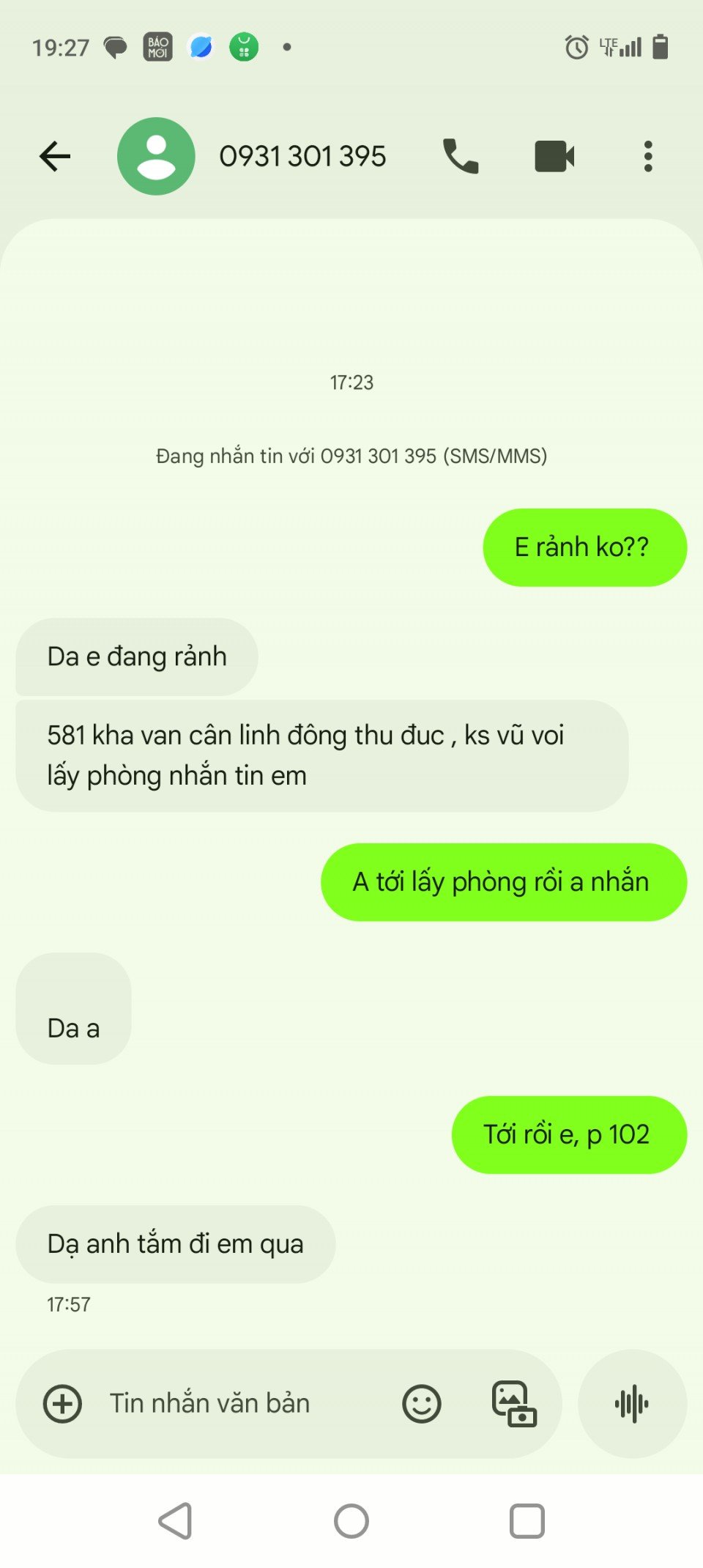
Task: Open contact avatar for 0931 301 395
Action: tap(156, 156)
